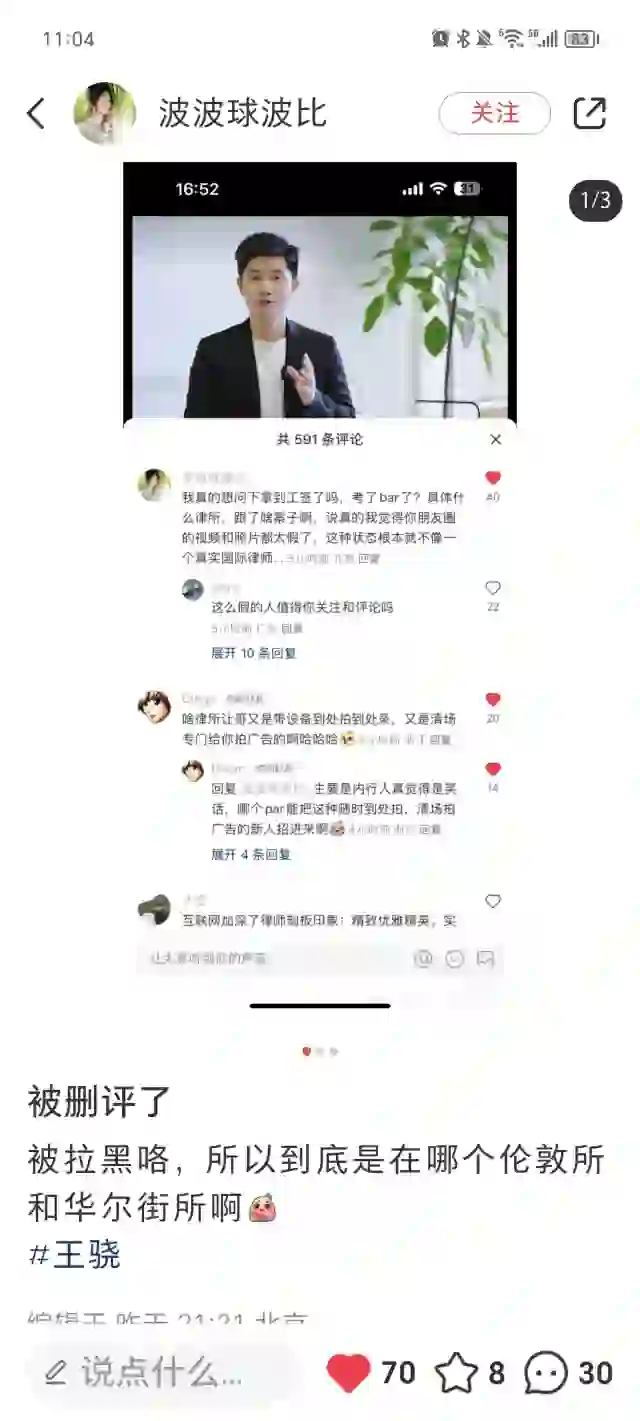
Task: Save the post with the star icon
Action: pyautogui.click(x=456, y=1373)
